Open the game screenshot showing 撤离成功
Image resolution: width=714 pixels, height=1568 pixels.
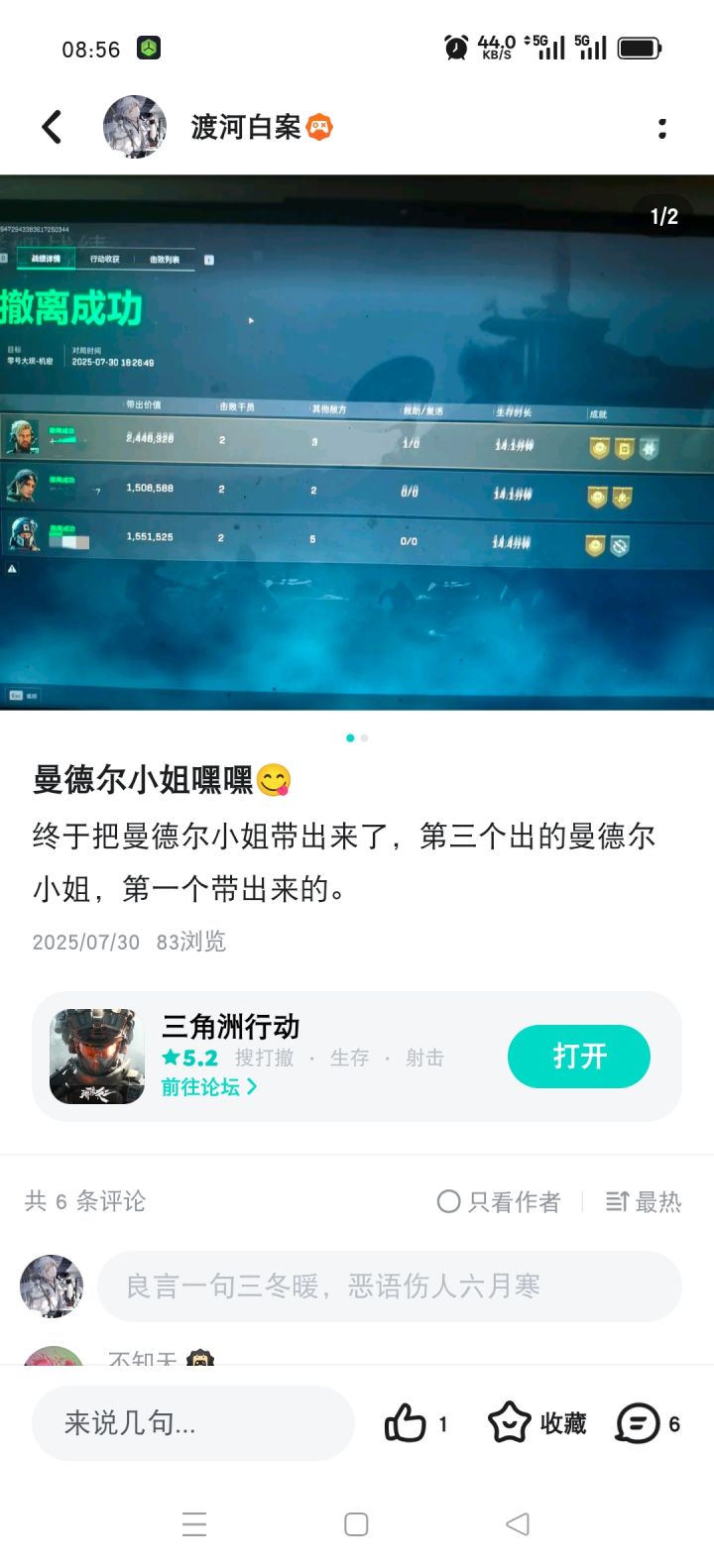coord(357,446)
